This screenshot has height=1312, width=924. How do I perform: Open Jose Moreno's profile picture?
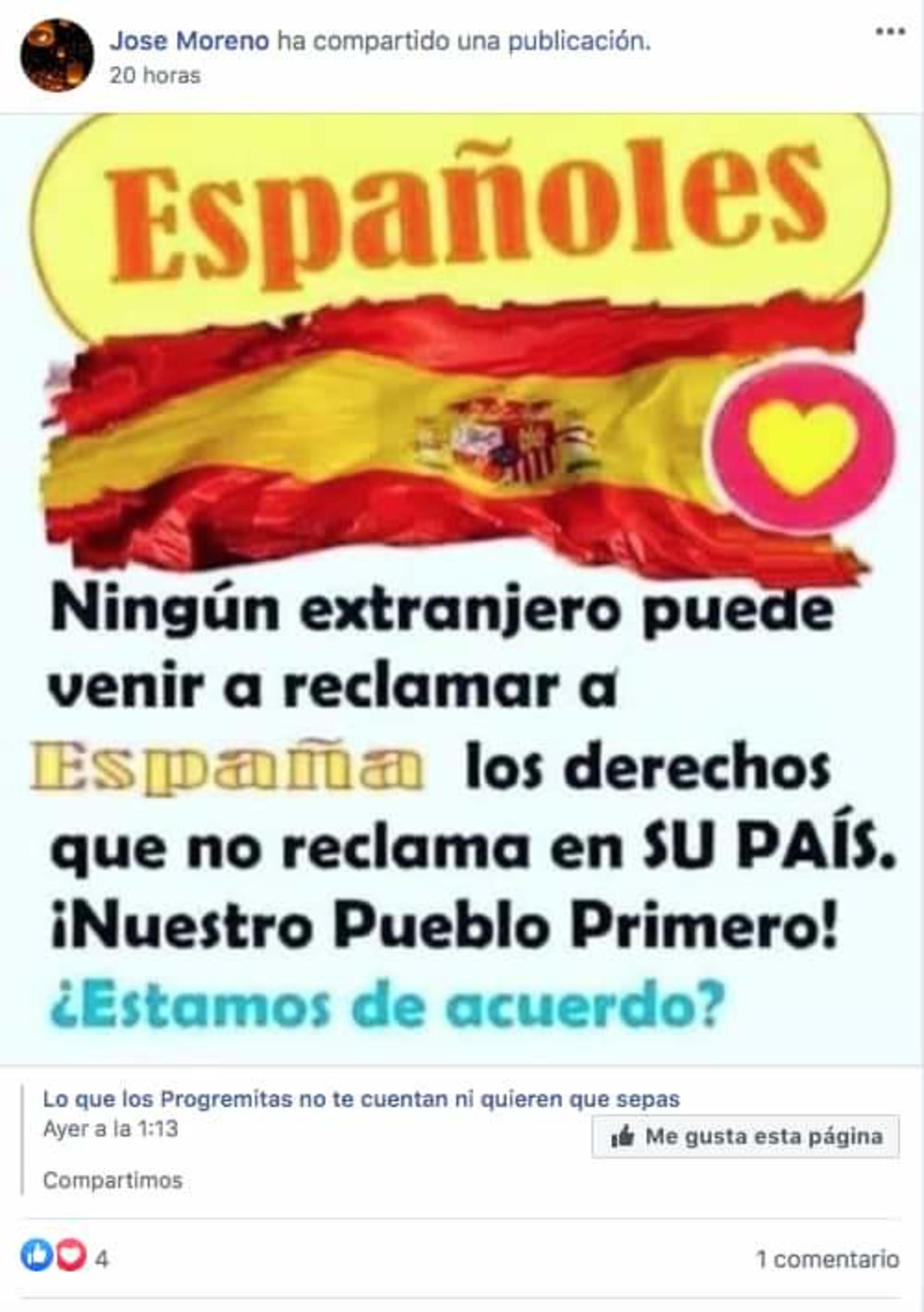(x=56, y=55)
